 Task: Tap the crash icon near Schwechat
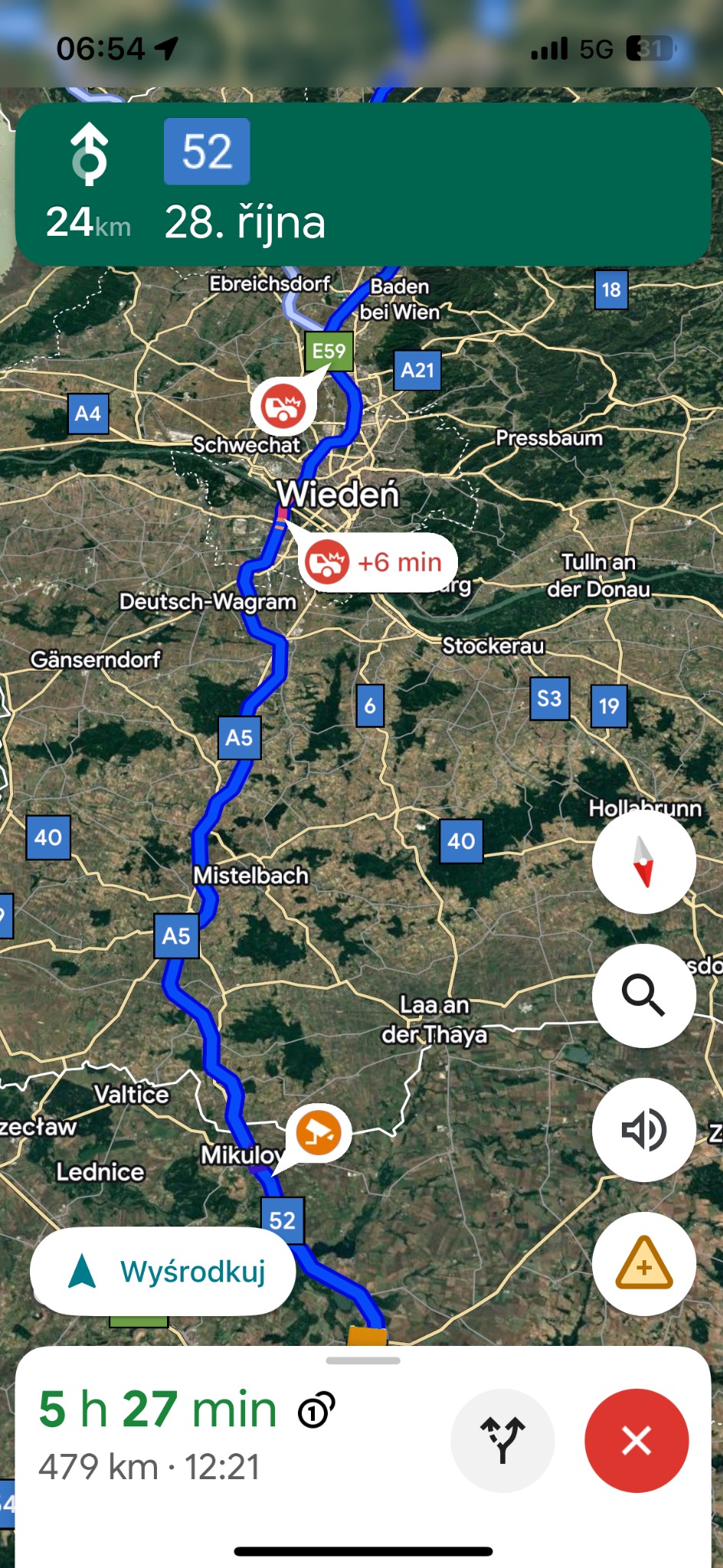click(x=281, y=404)
